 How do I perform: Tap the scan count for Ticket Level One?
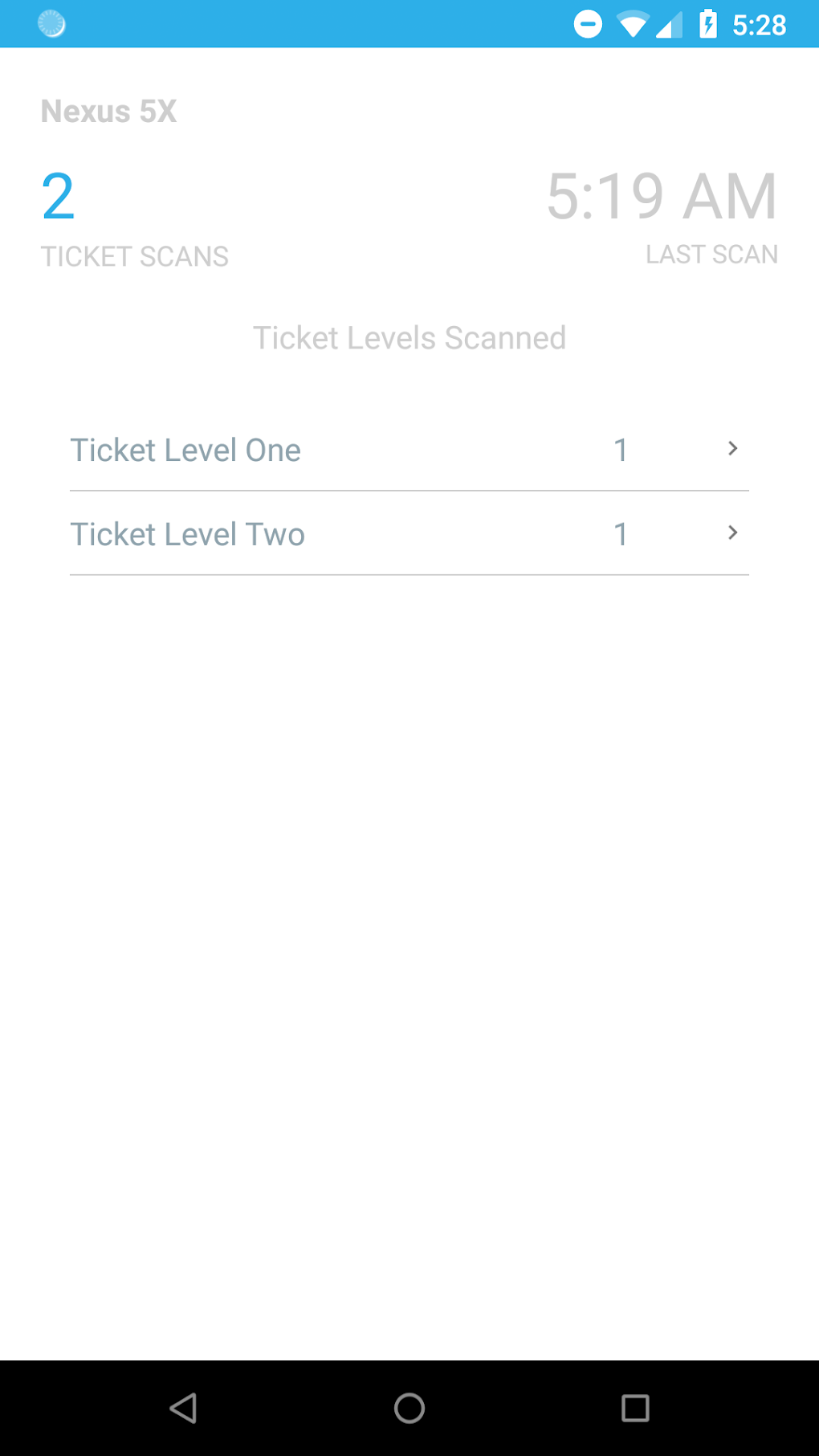[x=620, y=450]
